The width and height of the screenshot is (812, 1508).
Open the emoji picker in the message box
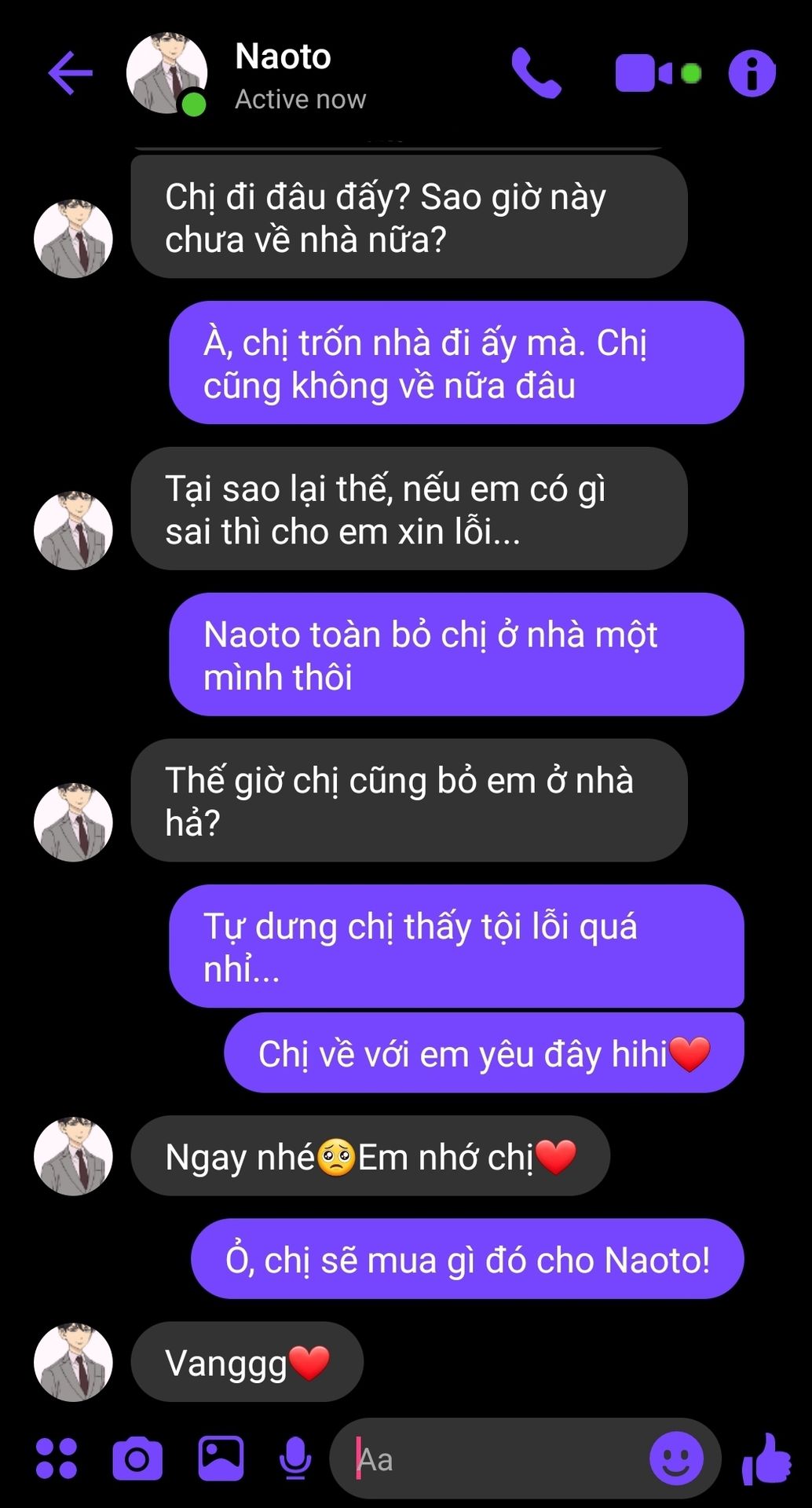pyautogui.click(x=676, y=1459)
